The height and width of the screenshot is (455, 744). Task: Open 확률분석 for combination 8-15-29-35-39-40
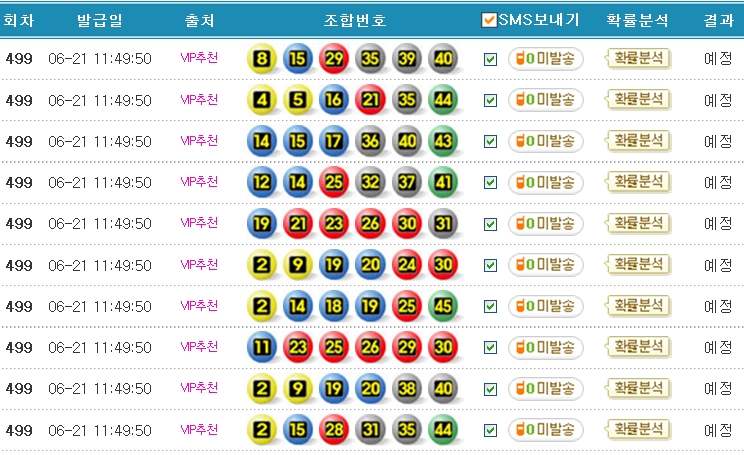[639, 58]
